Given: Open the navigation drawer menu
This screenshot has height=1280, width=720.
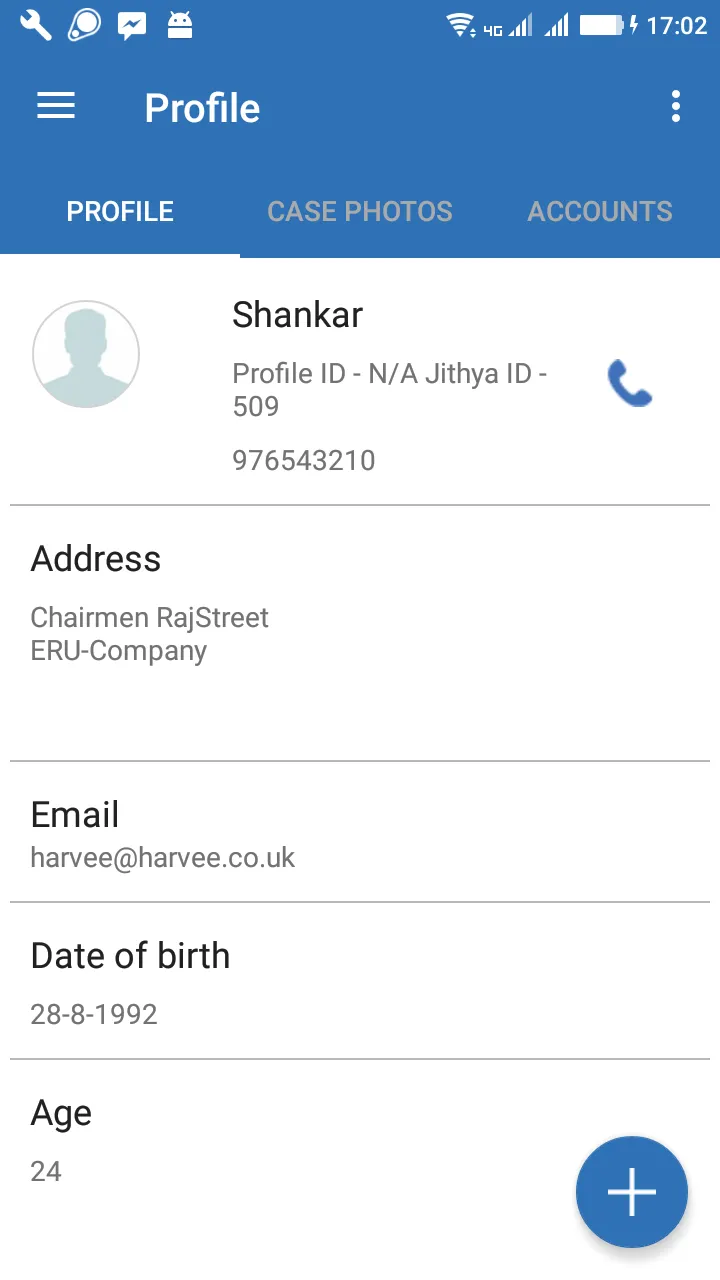Looking at the screenshot, I should pyautogui.click(x=56, y=107).
